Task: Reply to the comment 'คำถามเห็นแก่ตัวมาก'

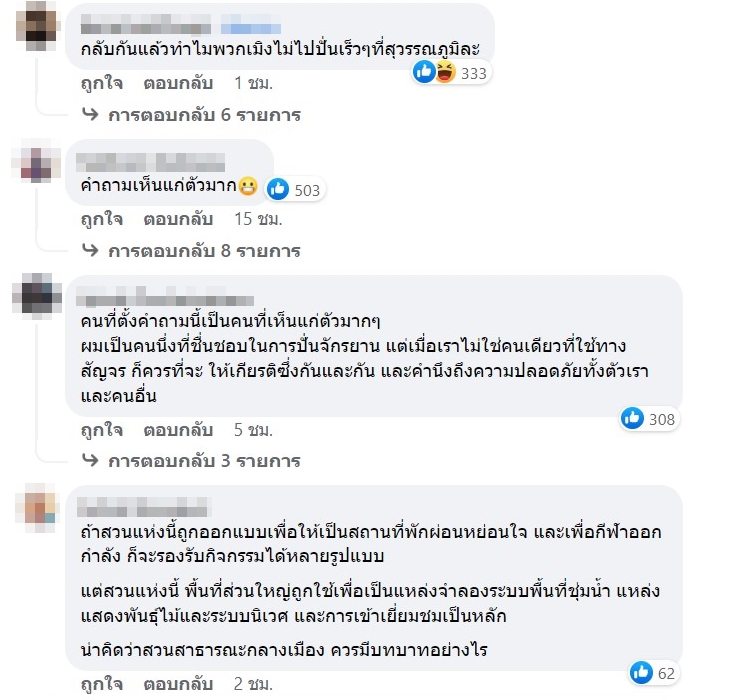Action: tap(178, 218)
